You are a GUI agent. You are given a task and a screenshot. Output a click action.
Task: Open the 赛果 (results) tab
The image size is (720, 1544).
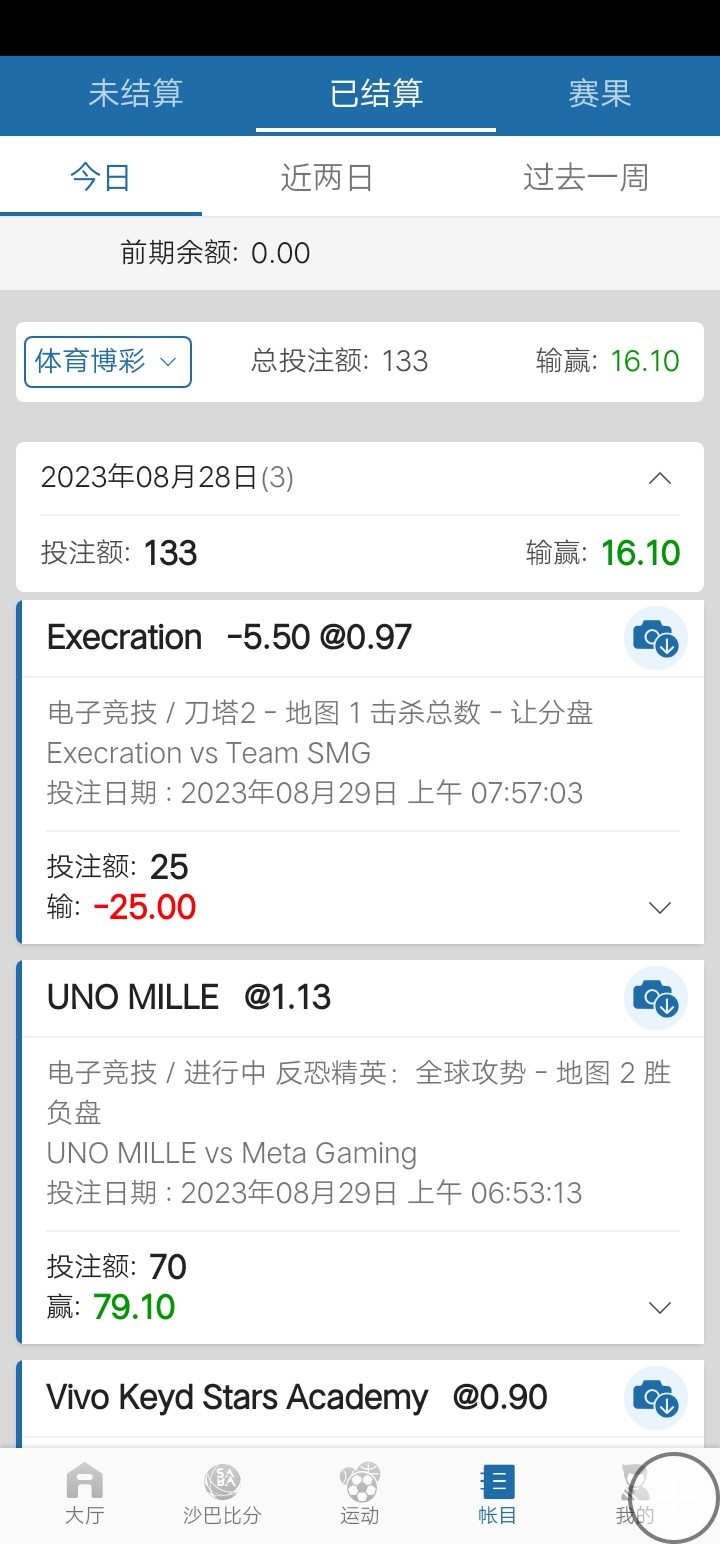pos(599,95)
